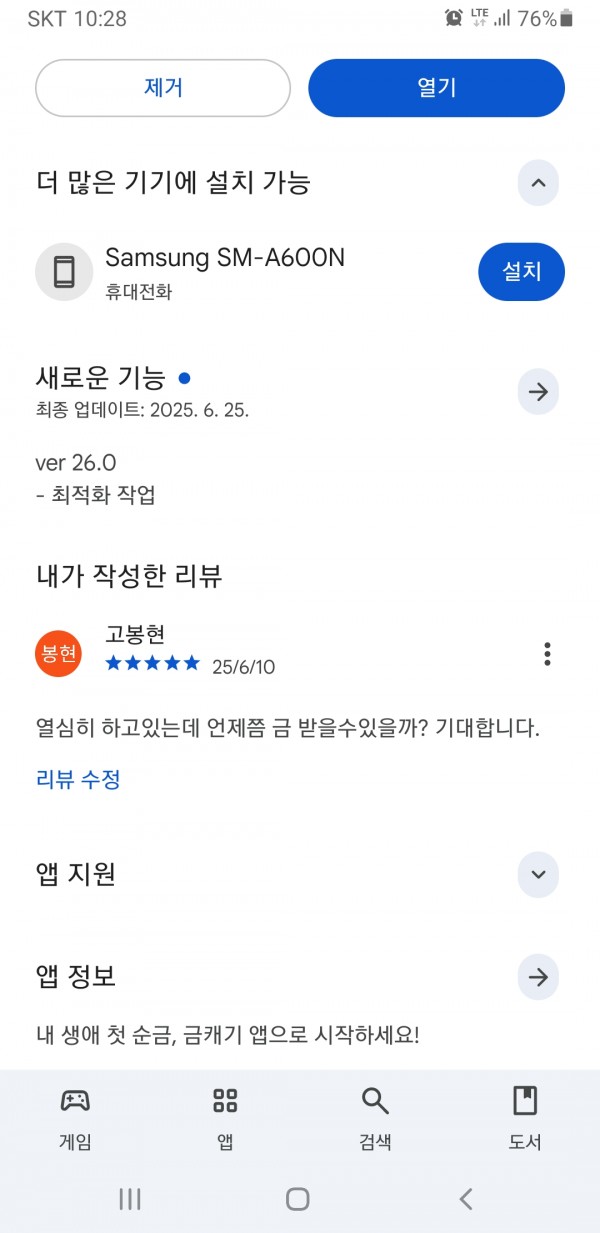This screenshot has width=600, height=1233.
Task: Open 새로운 기능 details arrow
Action: click(x=538, y=392)
